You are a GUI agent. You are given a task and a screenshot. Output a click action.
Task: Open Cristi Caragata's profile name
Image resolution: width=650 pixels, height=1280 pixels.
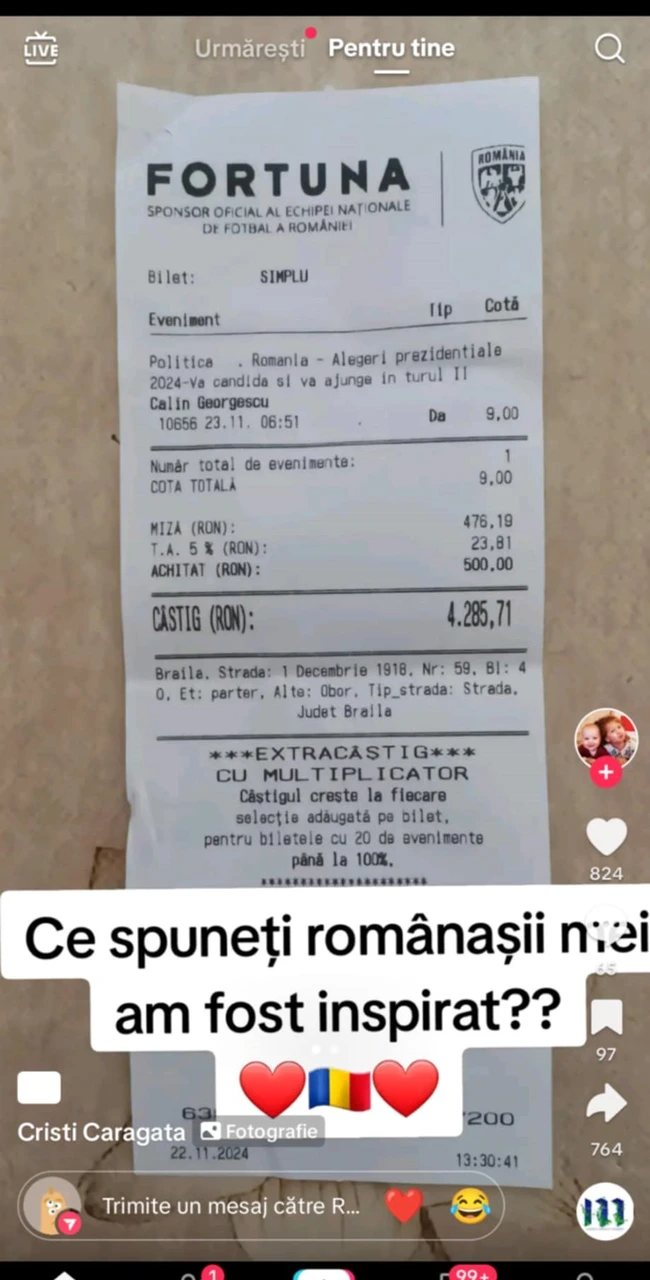point(101,1132)
